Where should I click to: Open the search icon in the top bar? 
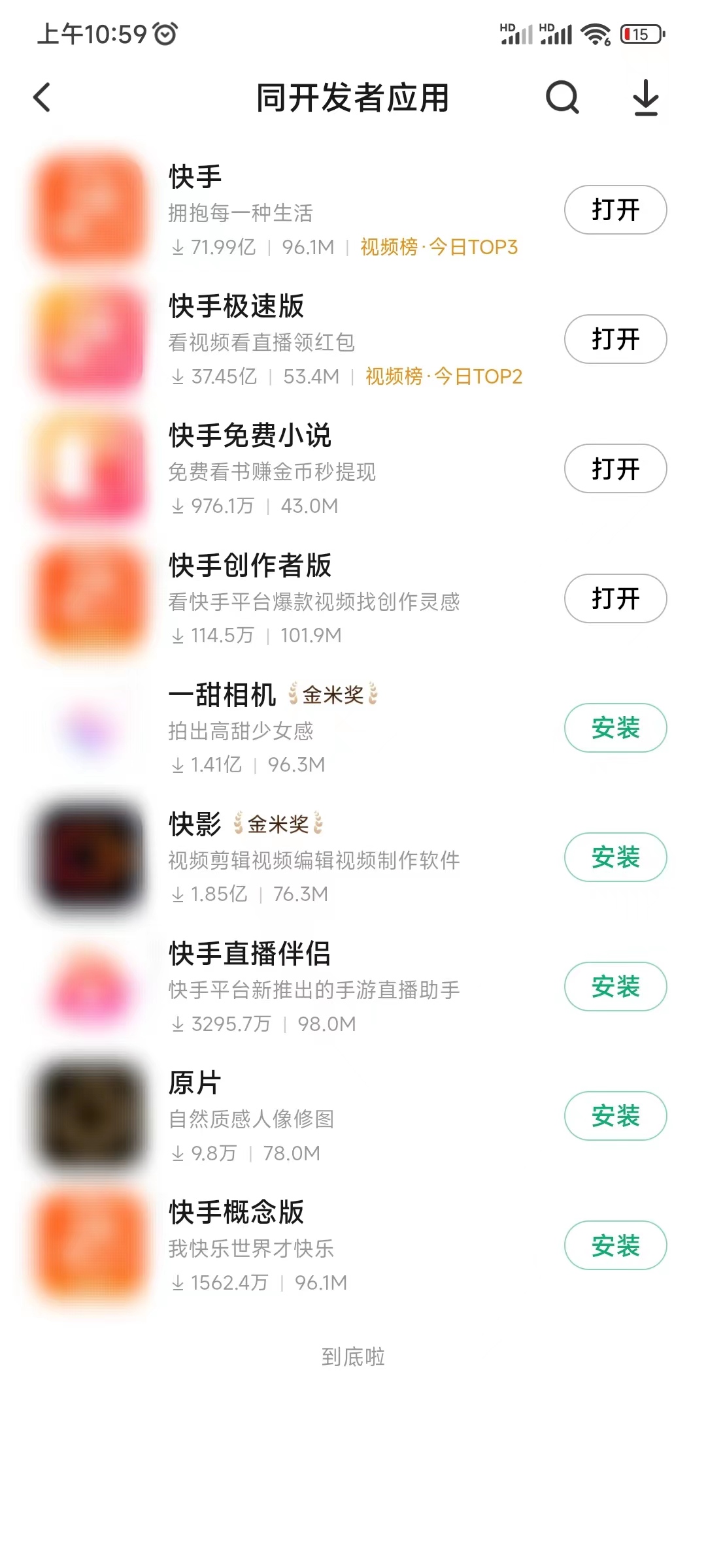tap(561, 99)
